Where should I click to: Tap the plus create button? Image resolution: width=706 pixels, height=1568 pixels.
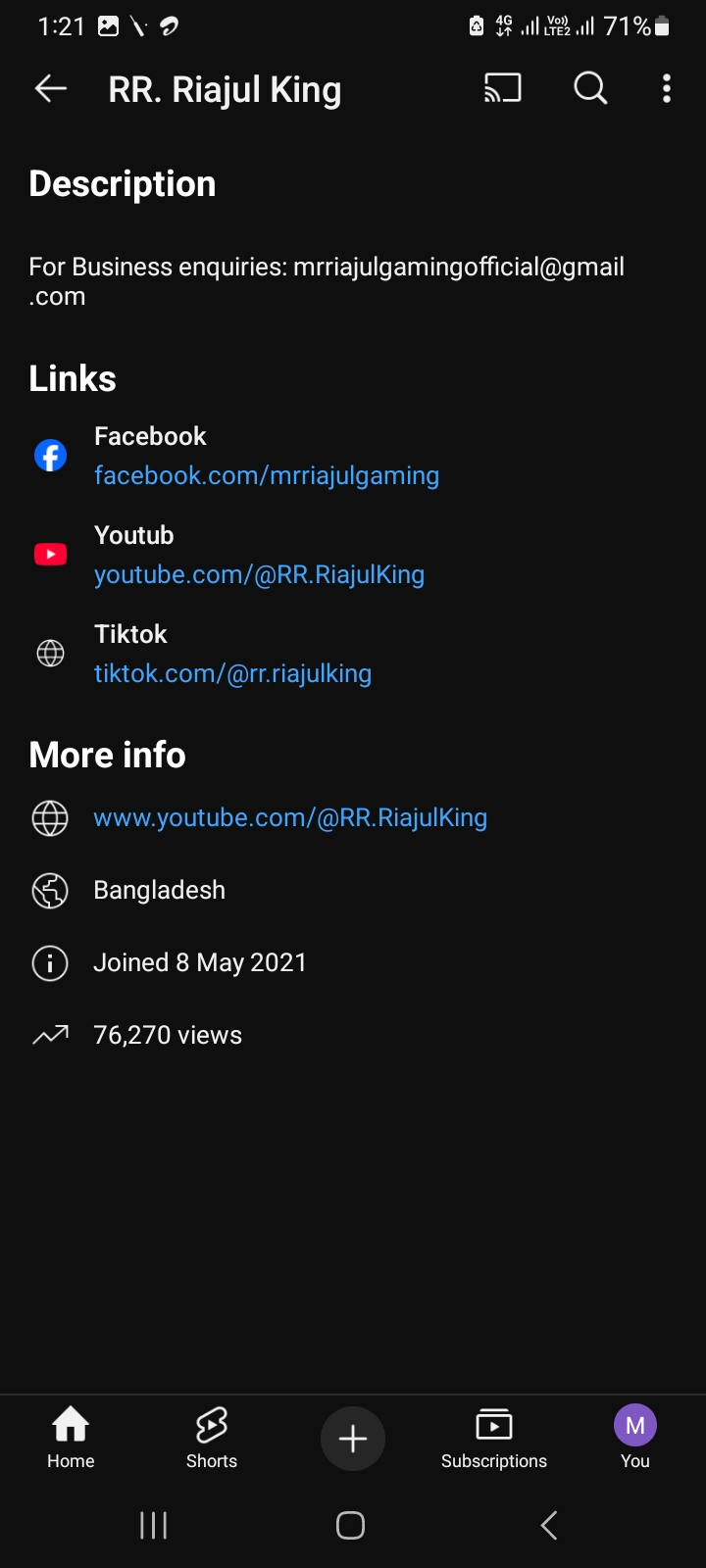353,1439
